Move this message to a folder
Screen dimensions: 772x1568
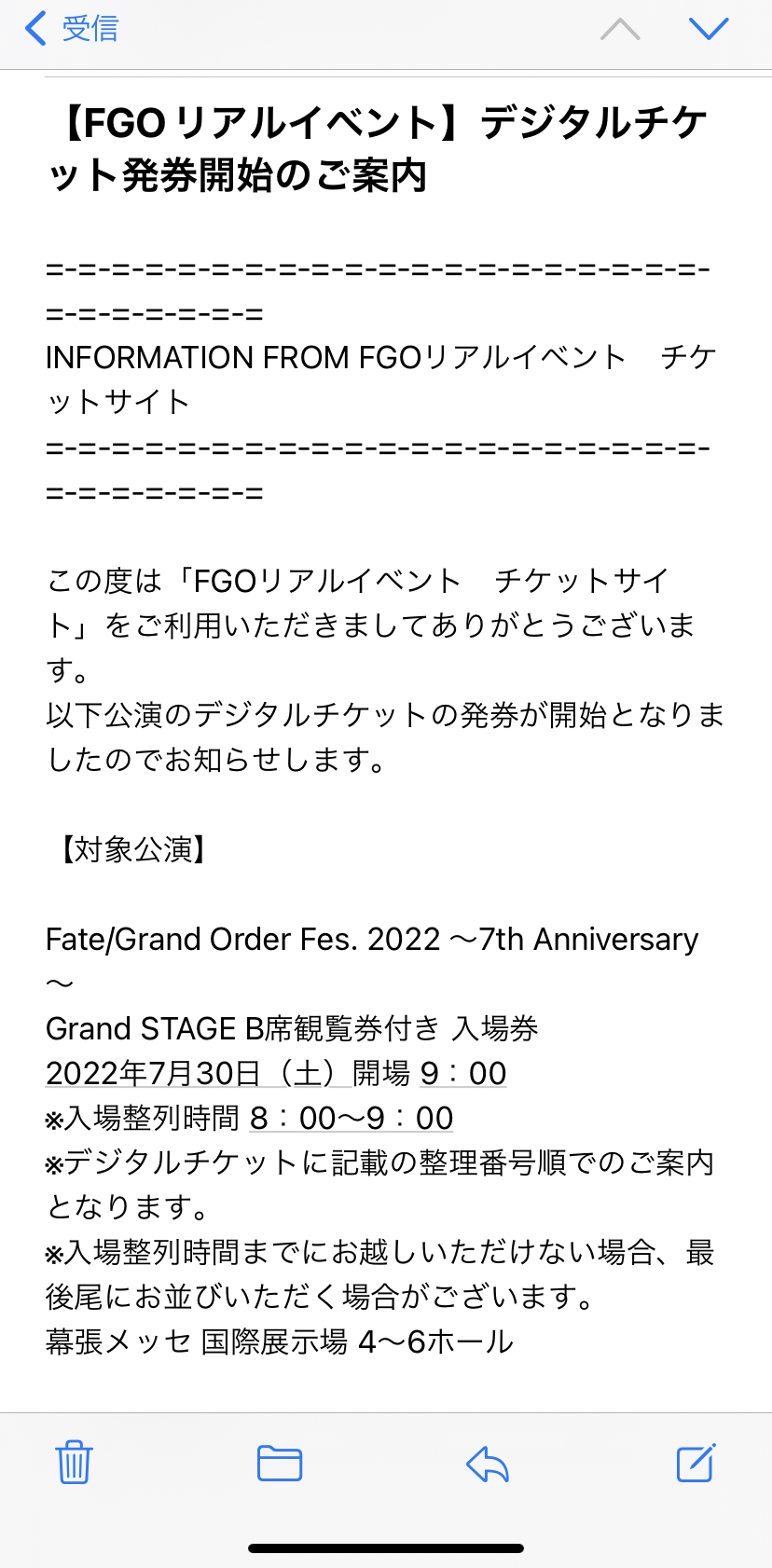[279, 1463]
